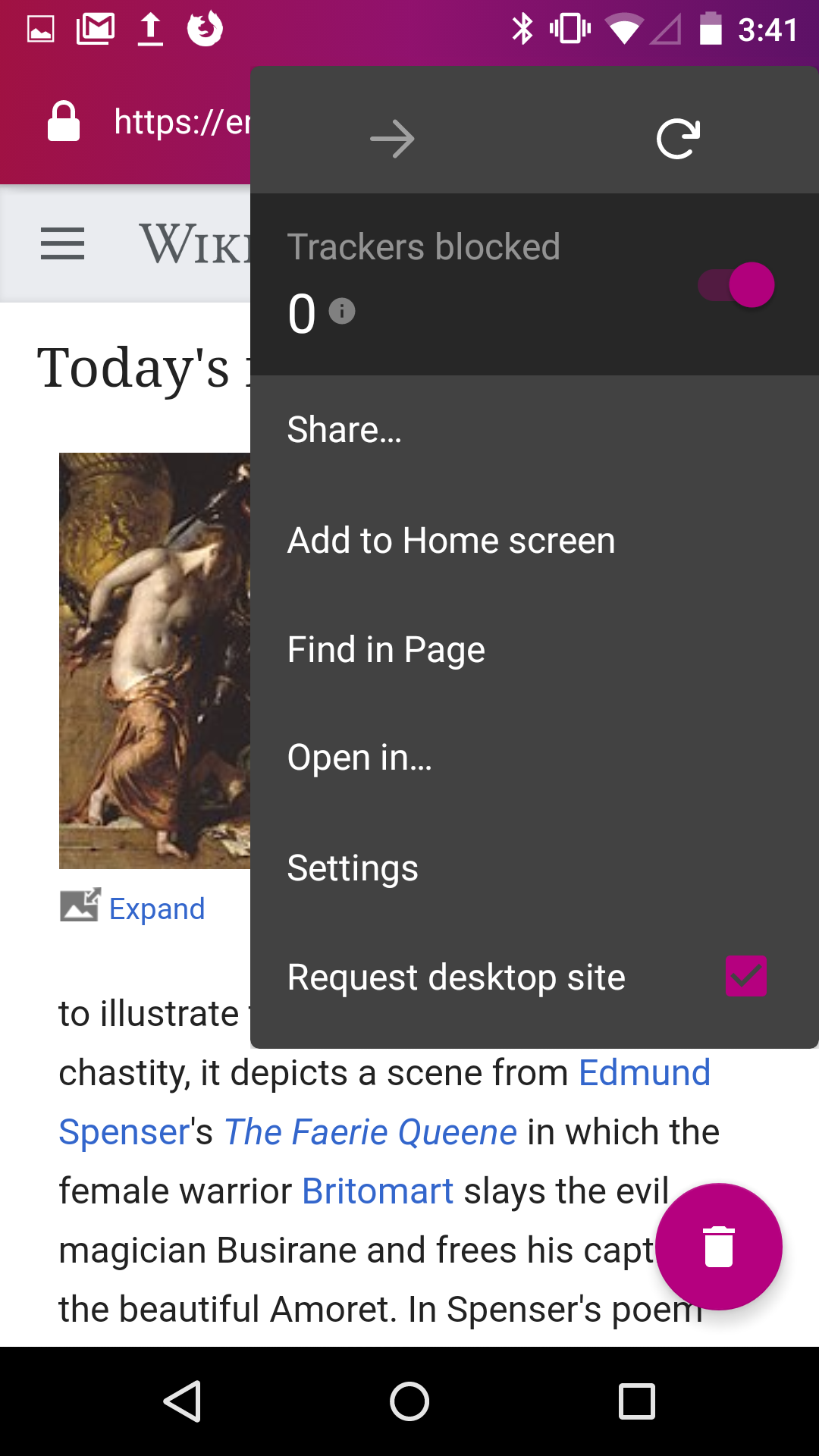Tap the URL address bar
Viewport: 819px width, 1456px height.
point(182,122)
